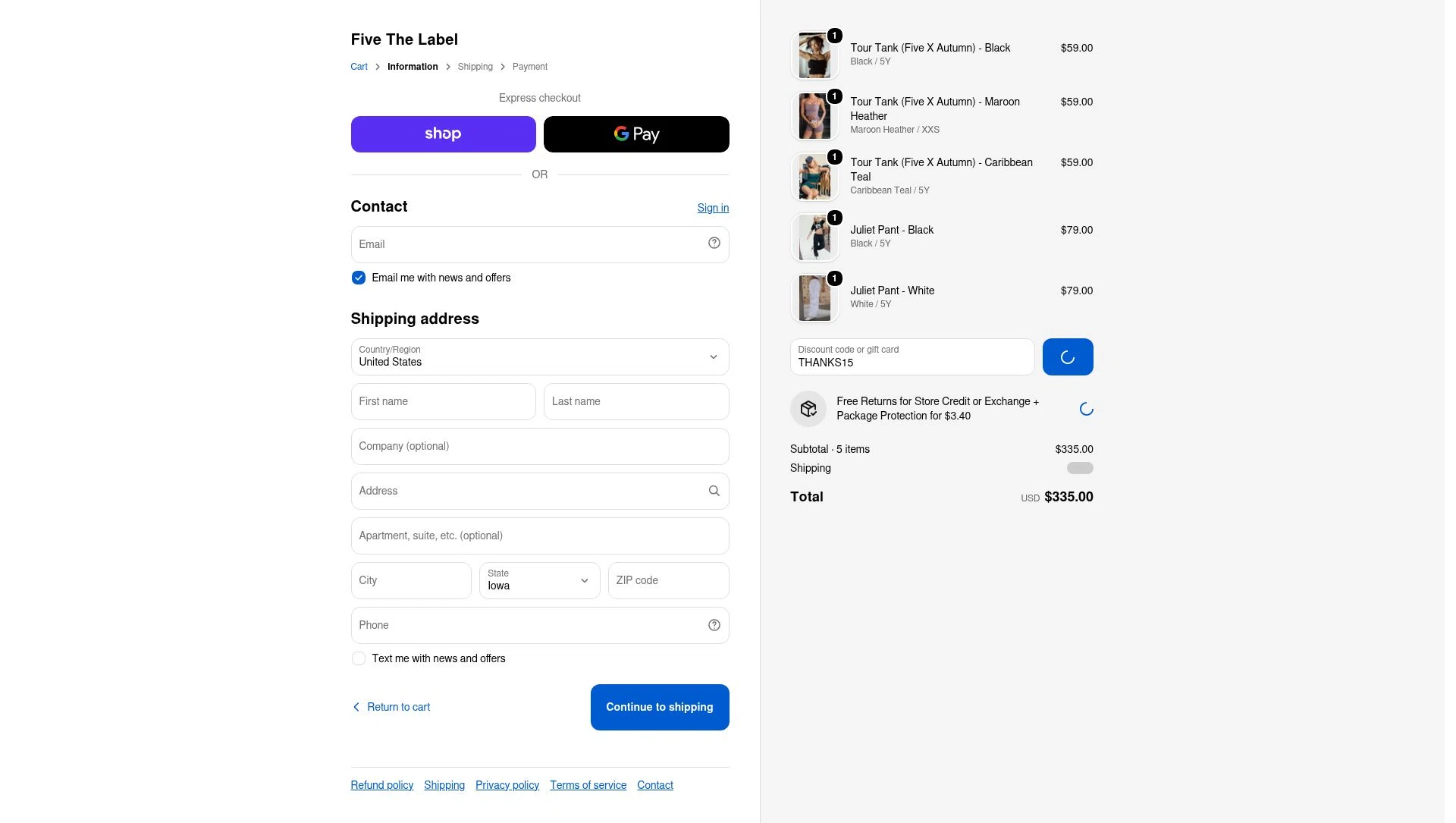Tap the First name field
Screen dimensions: 1456x823
(x=443, y=401)
